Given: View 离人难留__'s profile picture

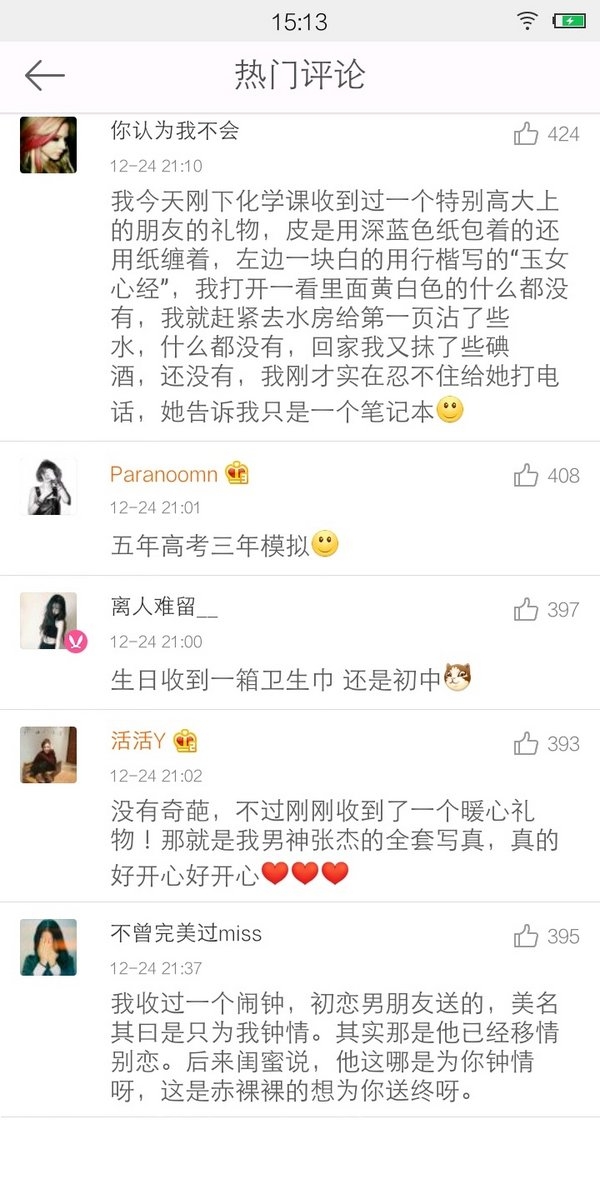Looking at the screenshot, I should pos(48,620).
